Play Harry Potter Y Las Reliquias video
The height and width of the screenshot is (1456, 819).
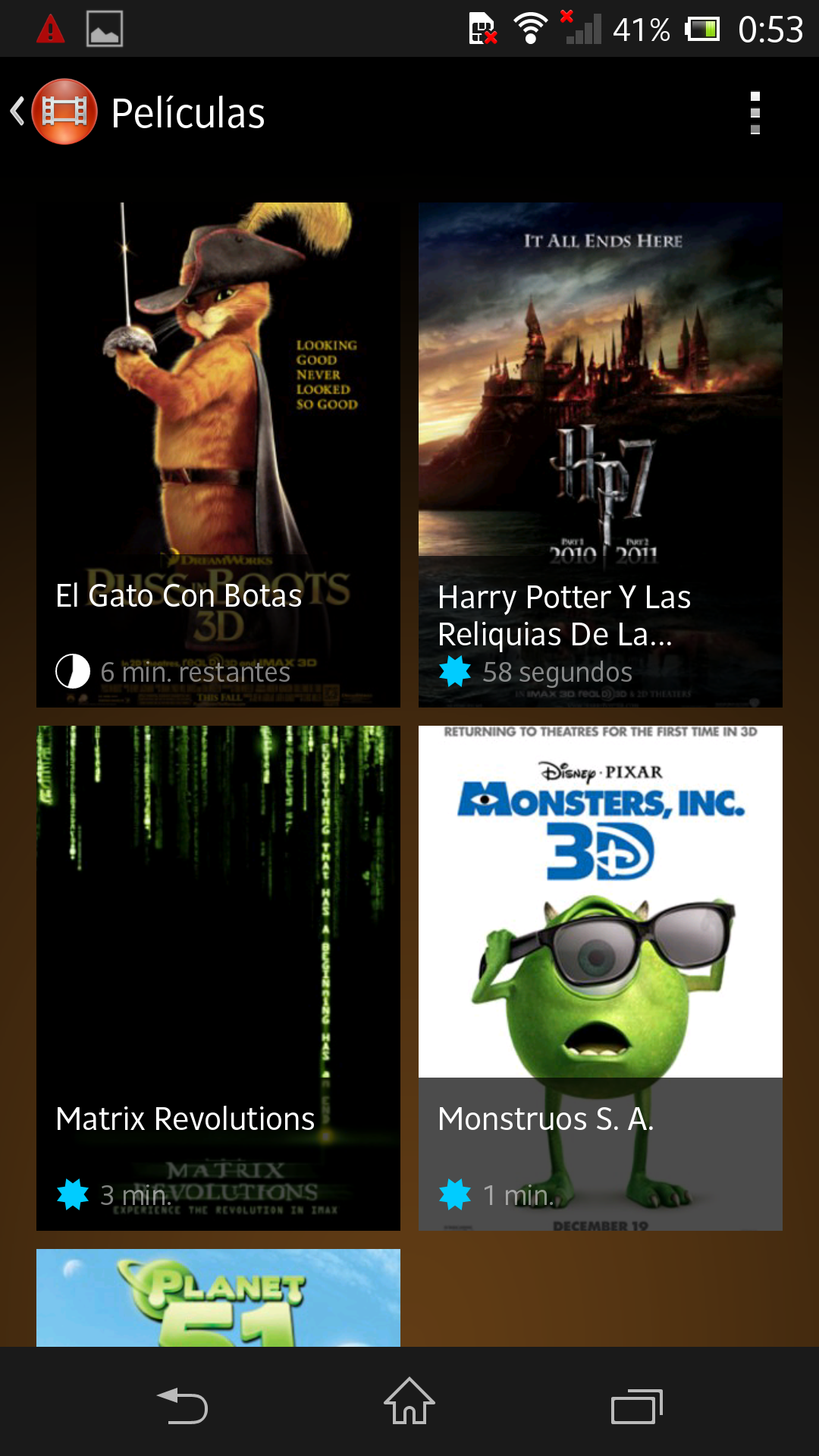[601, 455]
